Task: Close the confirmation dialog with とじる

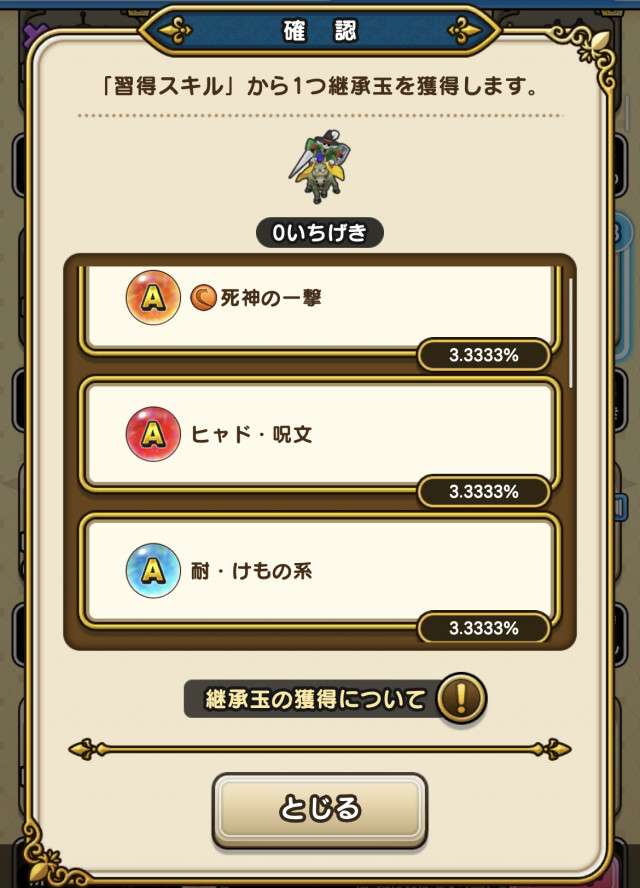Action: (x=320, y=808)
